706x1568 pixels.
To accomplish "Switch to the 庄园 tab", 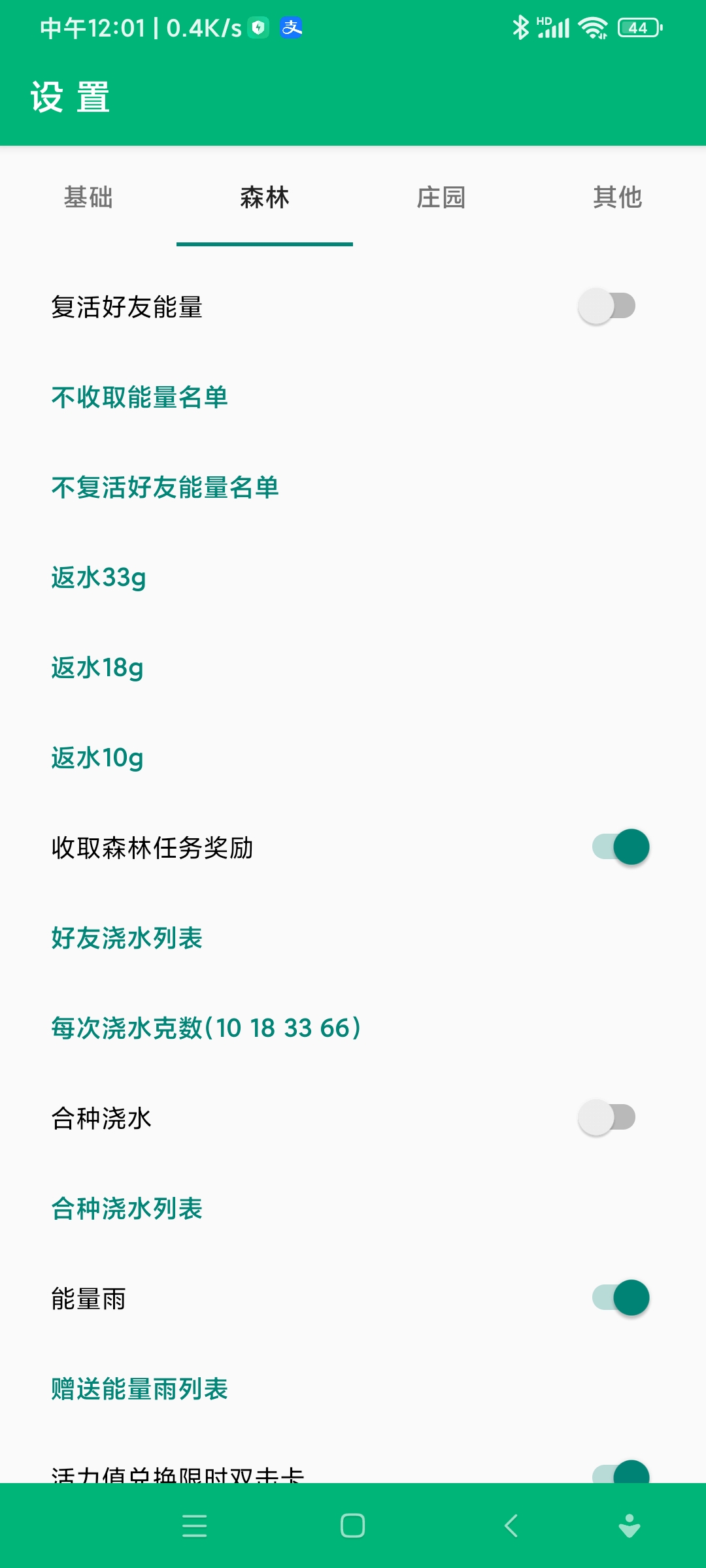I will 441,197.
